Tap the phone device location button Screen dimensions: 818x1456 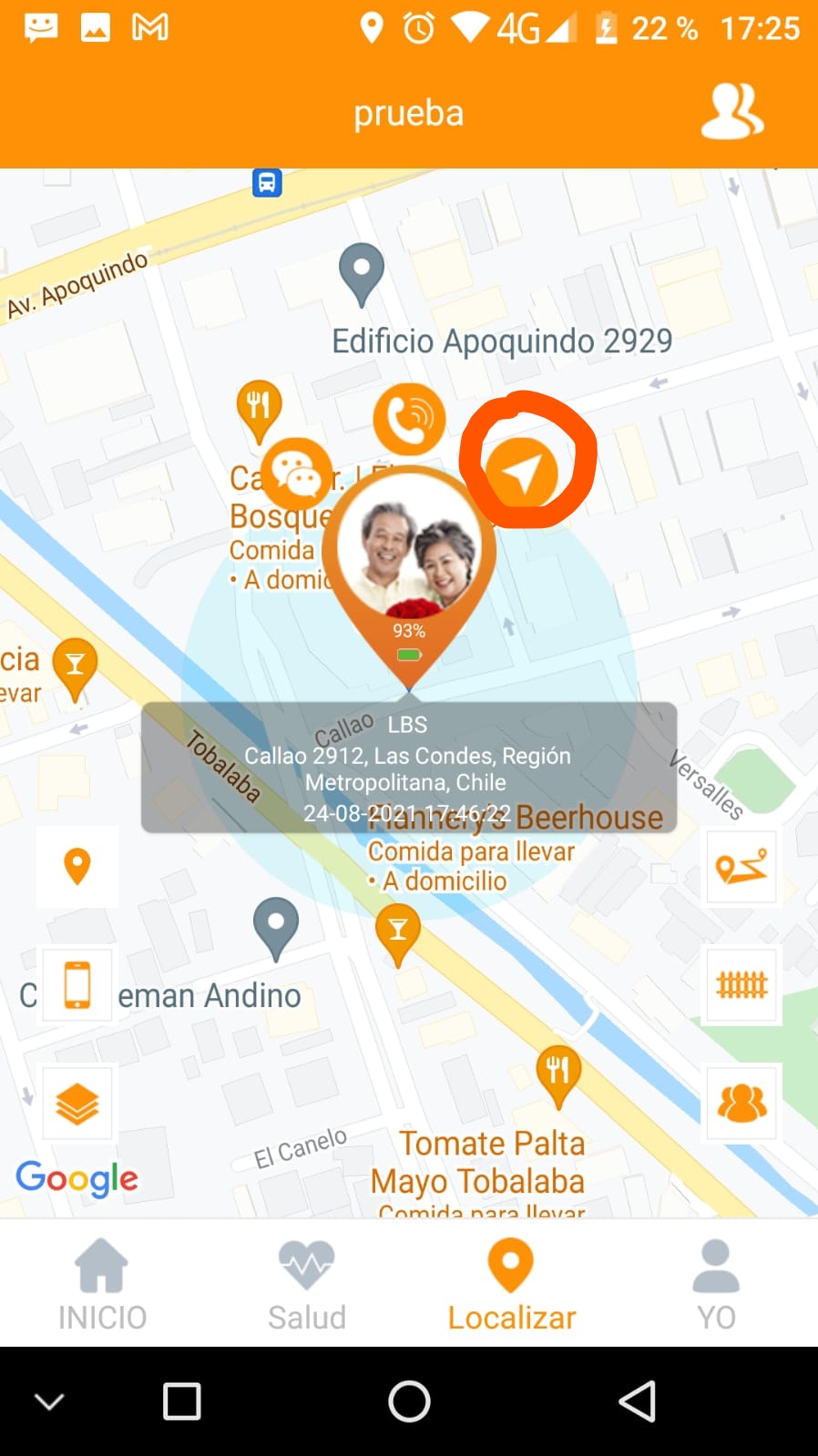(x=77, y=985)
